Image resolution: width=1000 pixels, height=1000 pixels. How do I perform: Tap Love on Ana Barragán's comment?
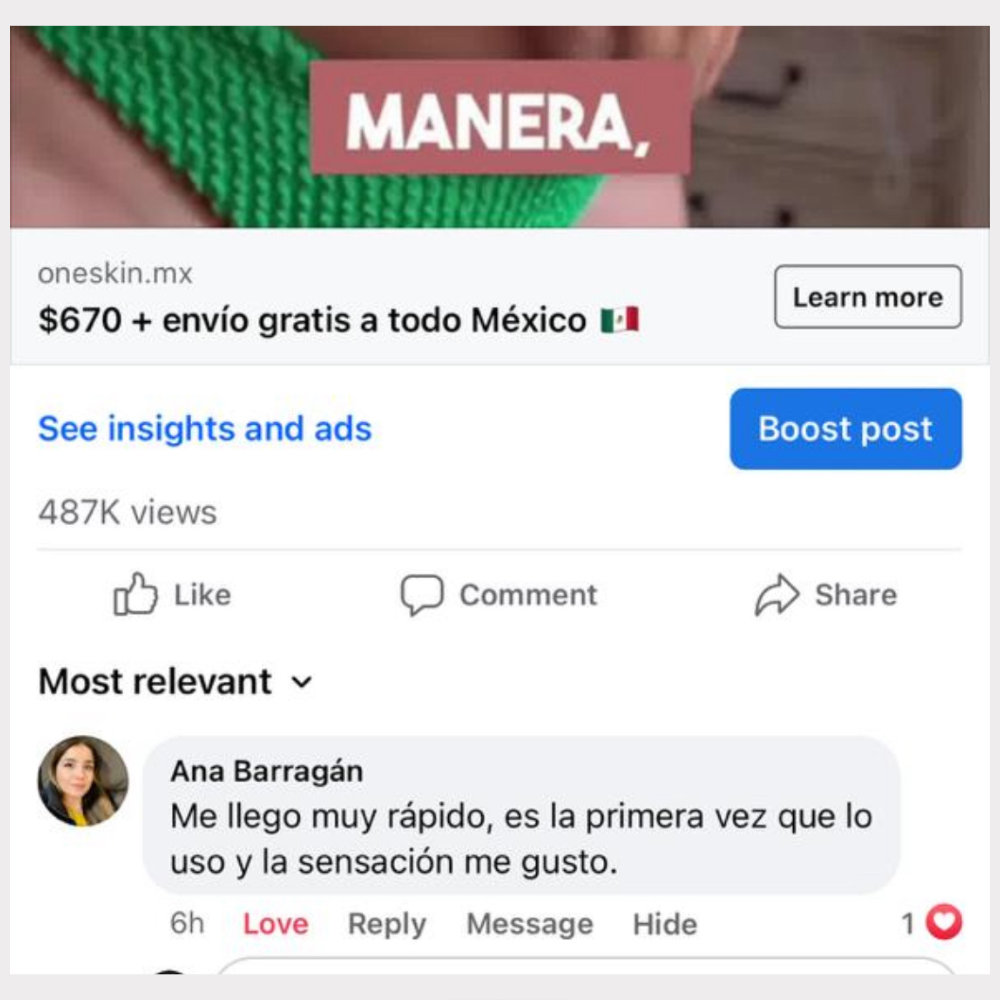275,924
